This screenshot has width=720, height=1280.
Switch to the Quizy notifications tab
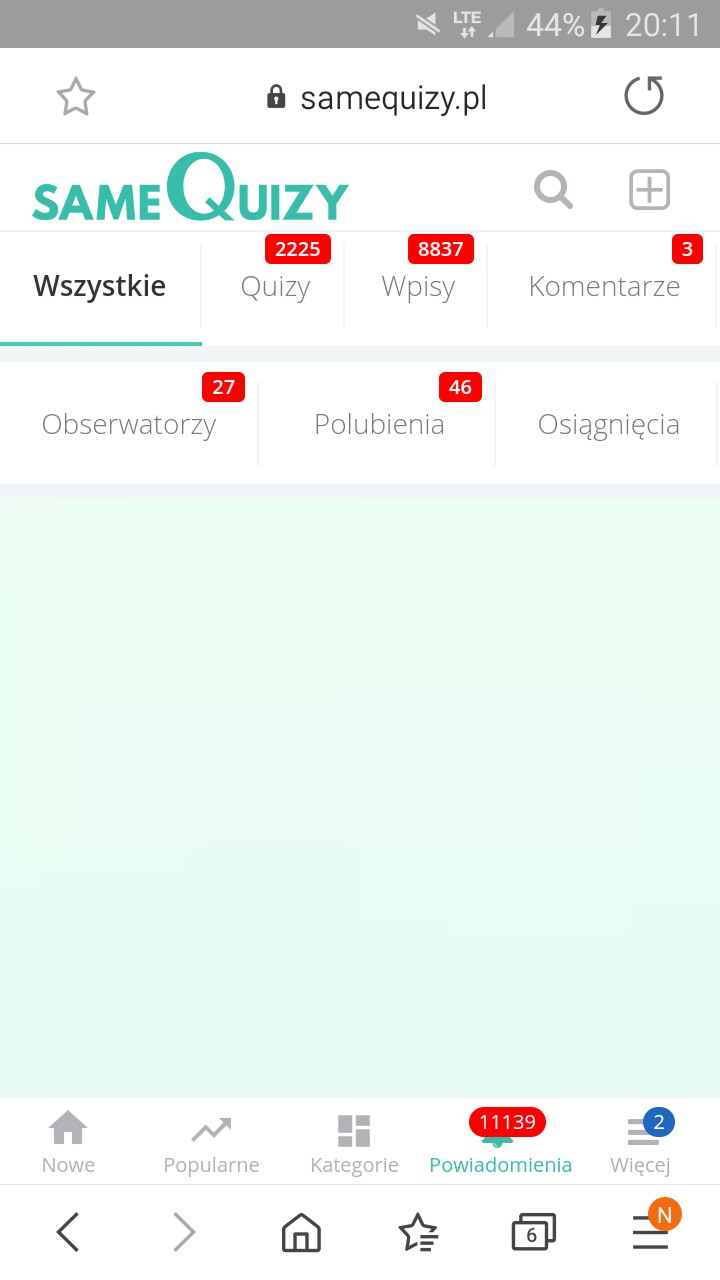pos(275,287)
